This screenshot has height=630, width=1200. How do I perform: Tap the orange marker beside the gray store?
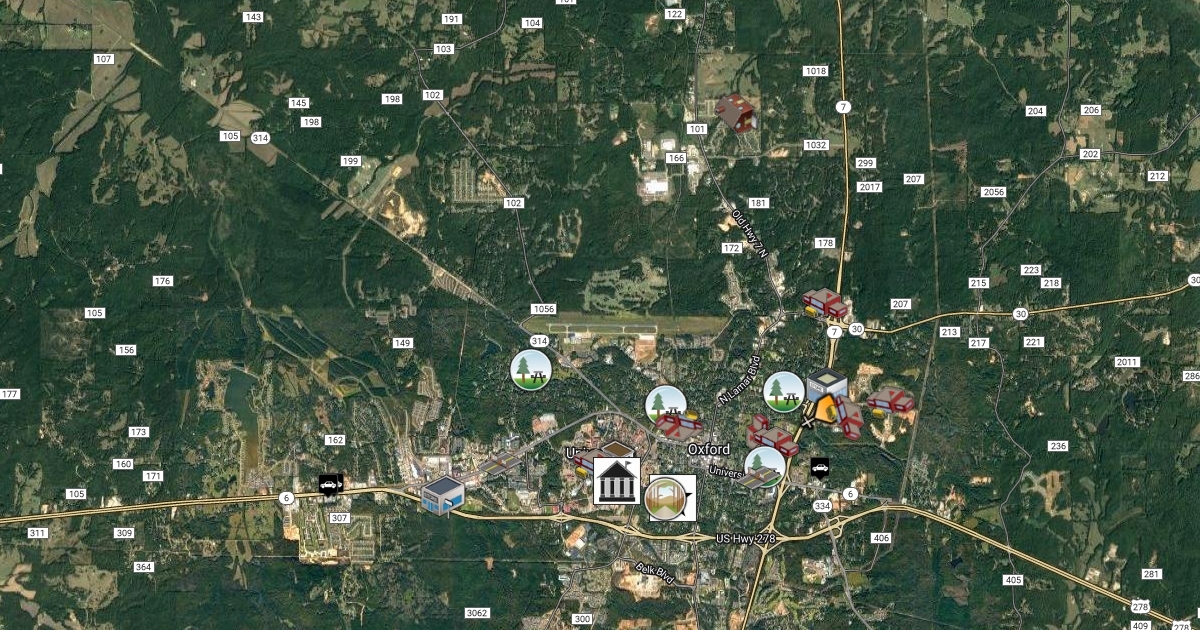pyautogui.click(x=824, y=408)
